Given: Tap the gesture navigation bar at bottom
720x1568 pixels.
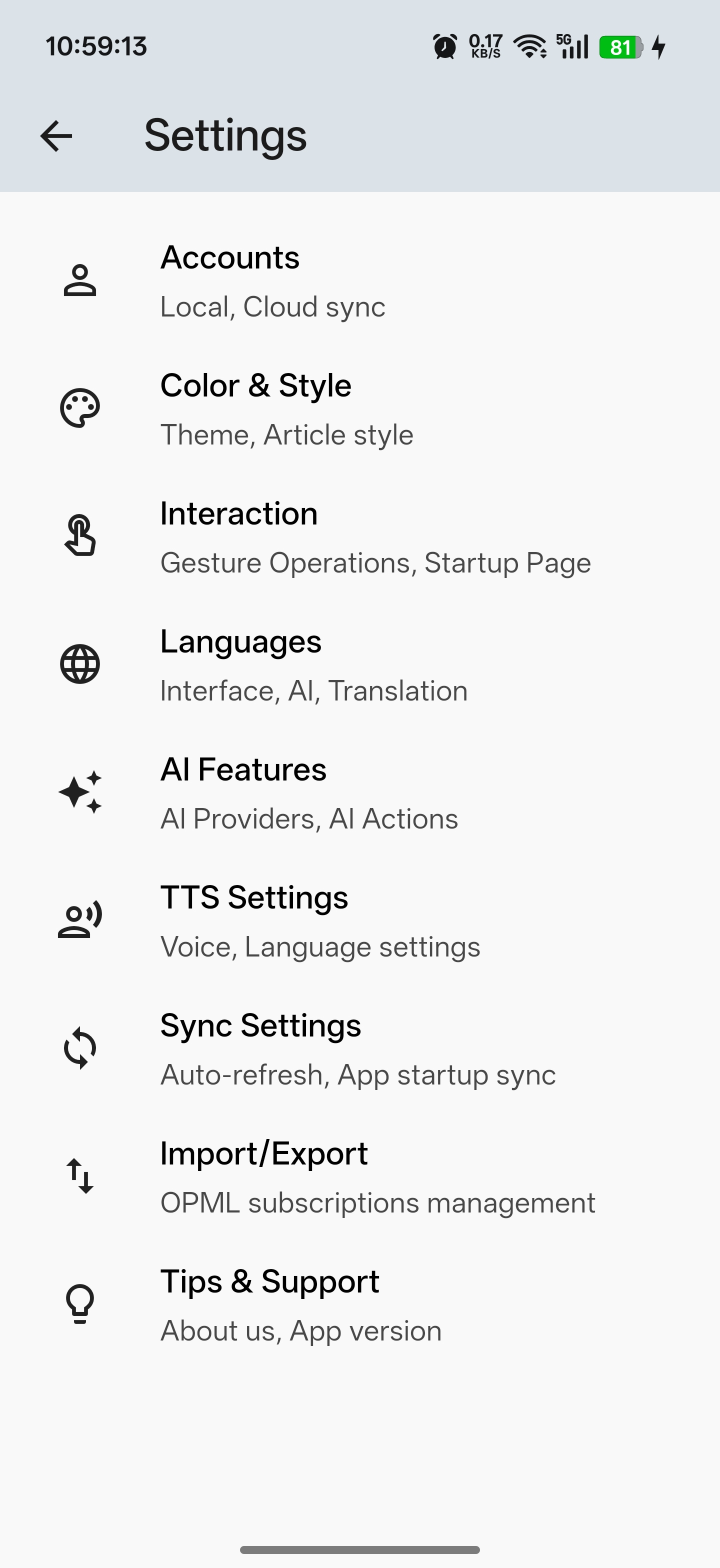Looking at the screenshot, I should pos(359,1548).
